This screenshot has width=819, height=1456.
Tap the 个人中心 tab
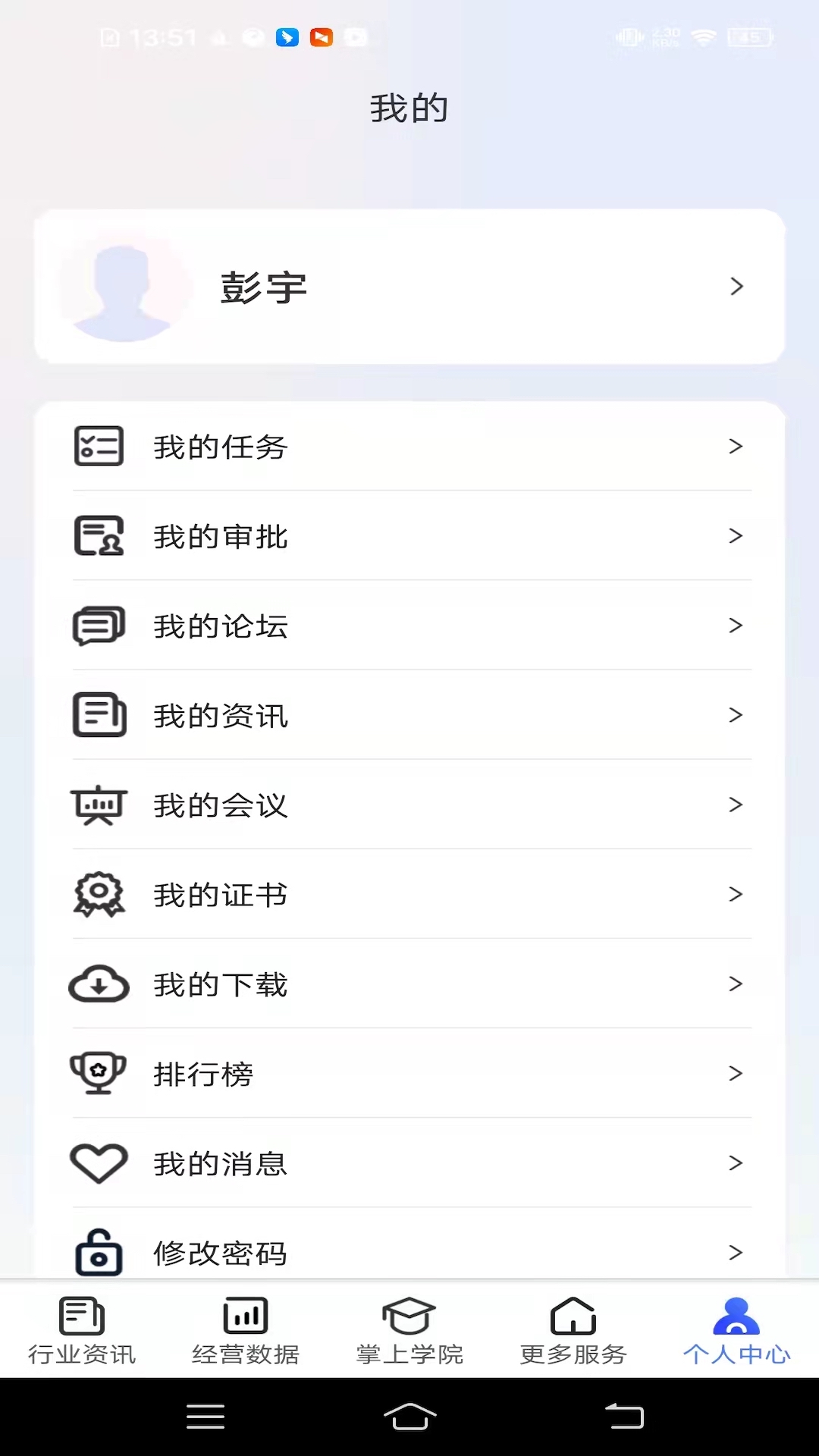[x=736, y=1331]
